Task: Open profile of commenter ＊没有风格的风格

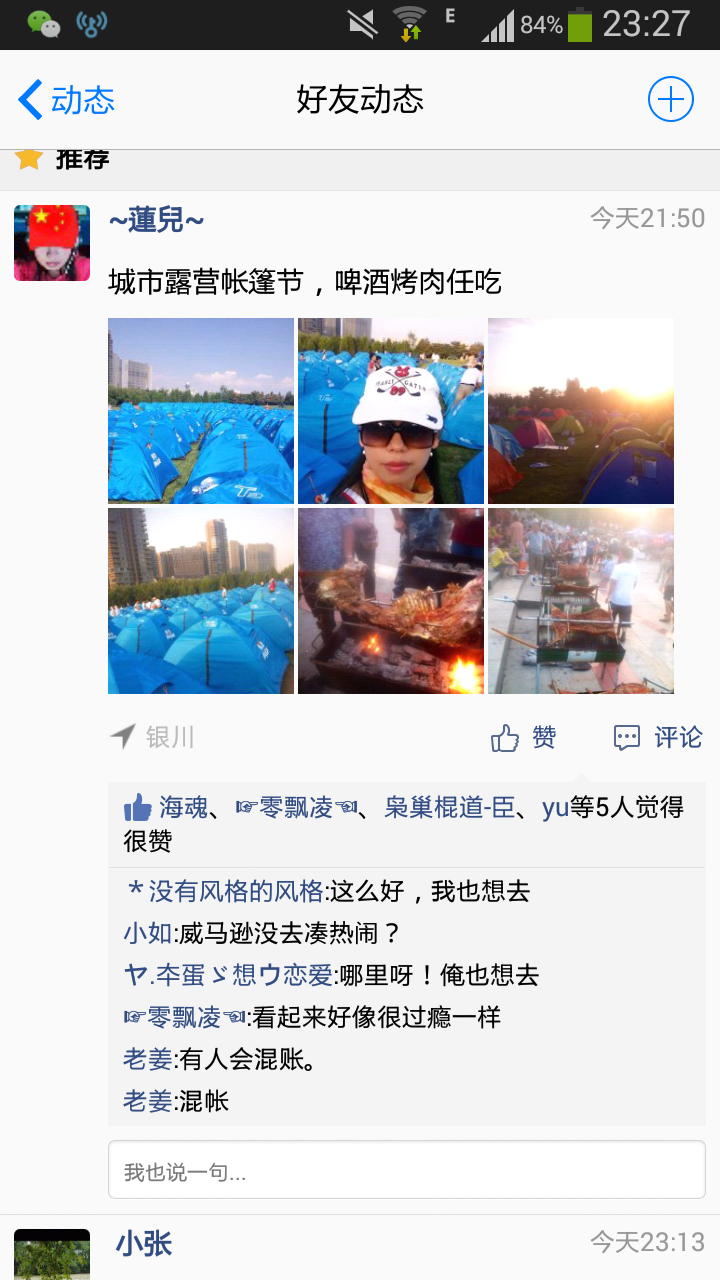Action: (x=225, y=891)
